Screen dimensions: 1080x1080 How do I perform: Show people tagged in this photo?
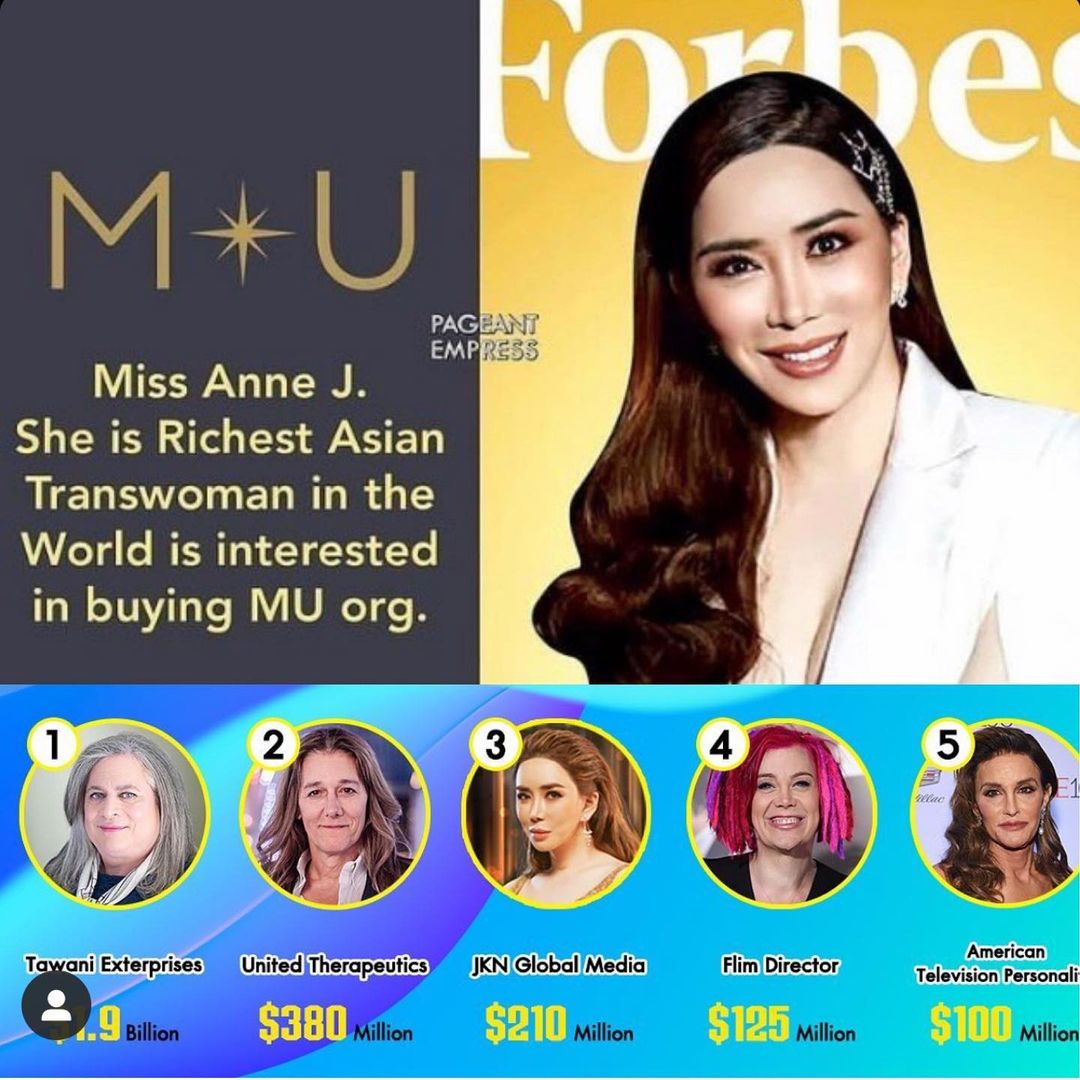56,1005
